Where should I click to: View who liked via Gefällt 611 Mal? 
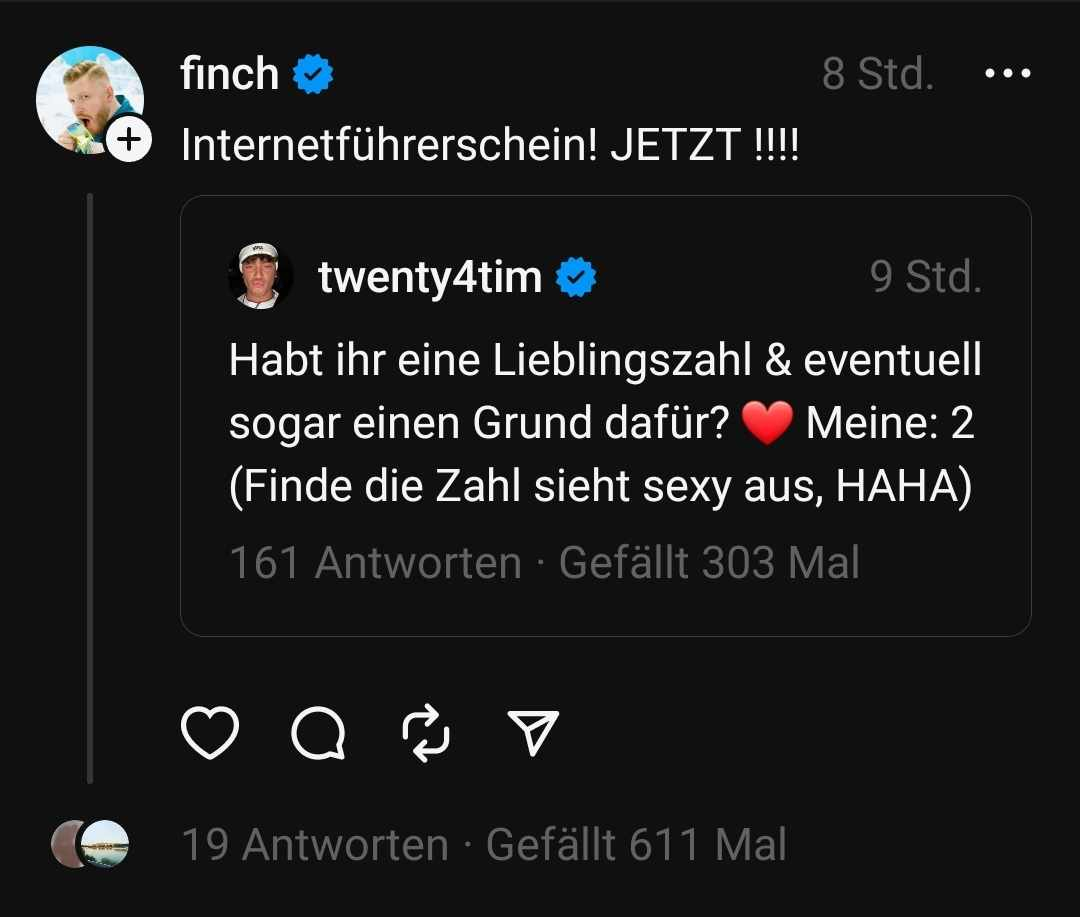[x=636, y=845]
